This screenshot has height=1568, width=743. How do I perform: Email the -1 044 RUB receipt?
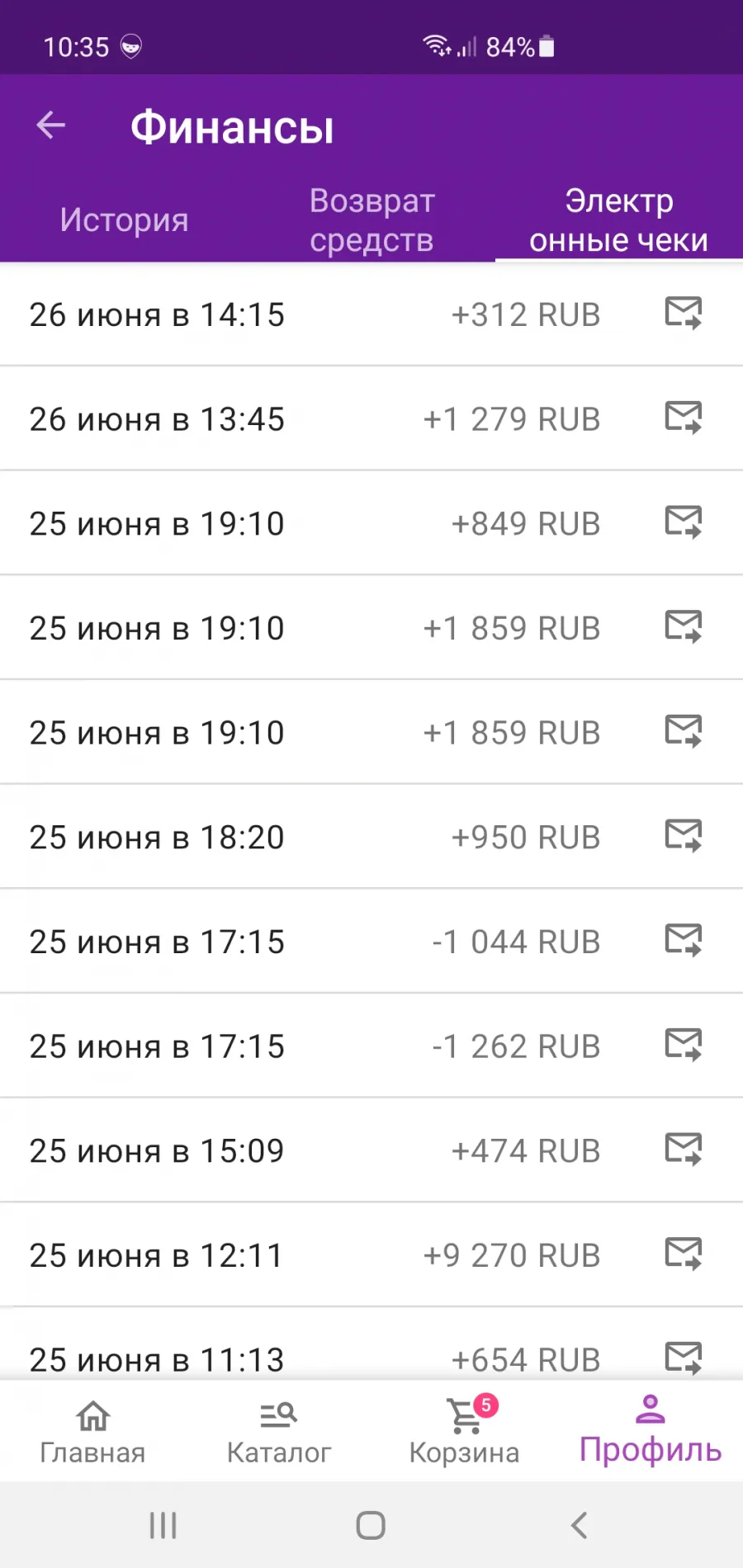(x=684, y=940)
